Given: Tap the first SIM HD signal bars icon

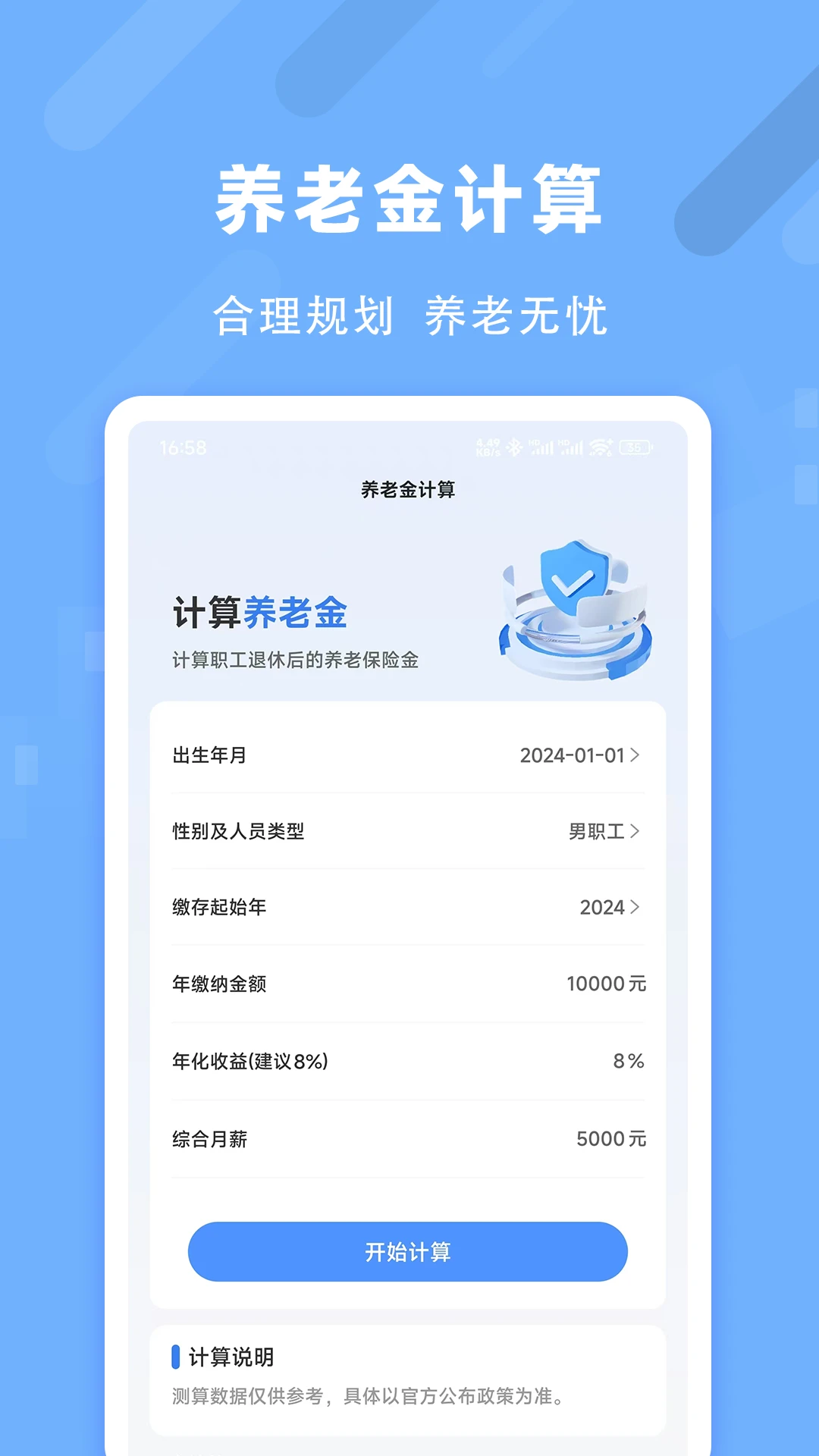Looking at the screenshot, I should 543,447.
